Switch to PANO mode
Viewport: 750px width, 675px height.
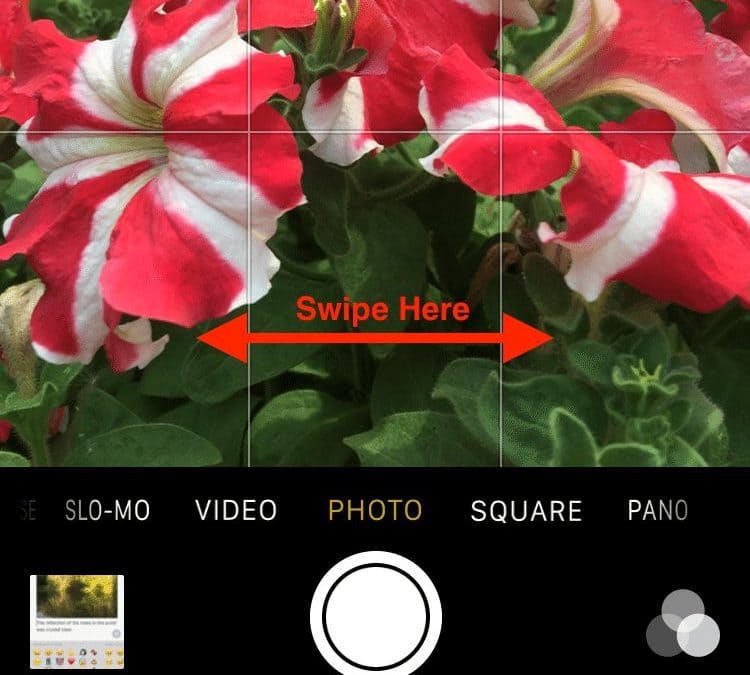pos(657,511)
